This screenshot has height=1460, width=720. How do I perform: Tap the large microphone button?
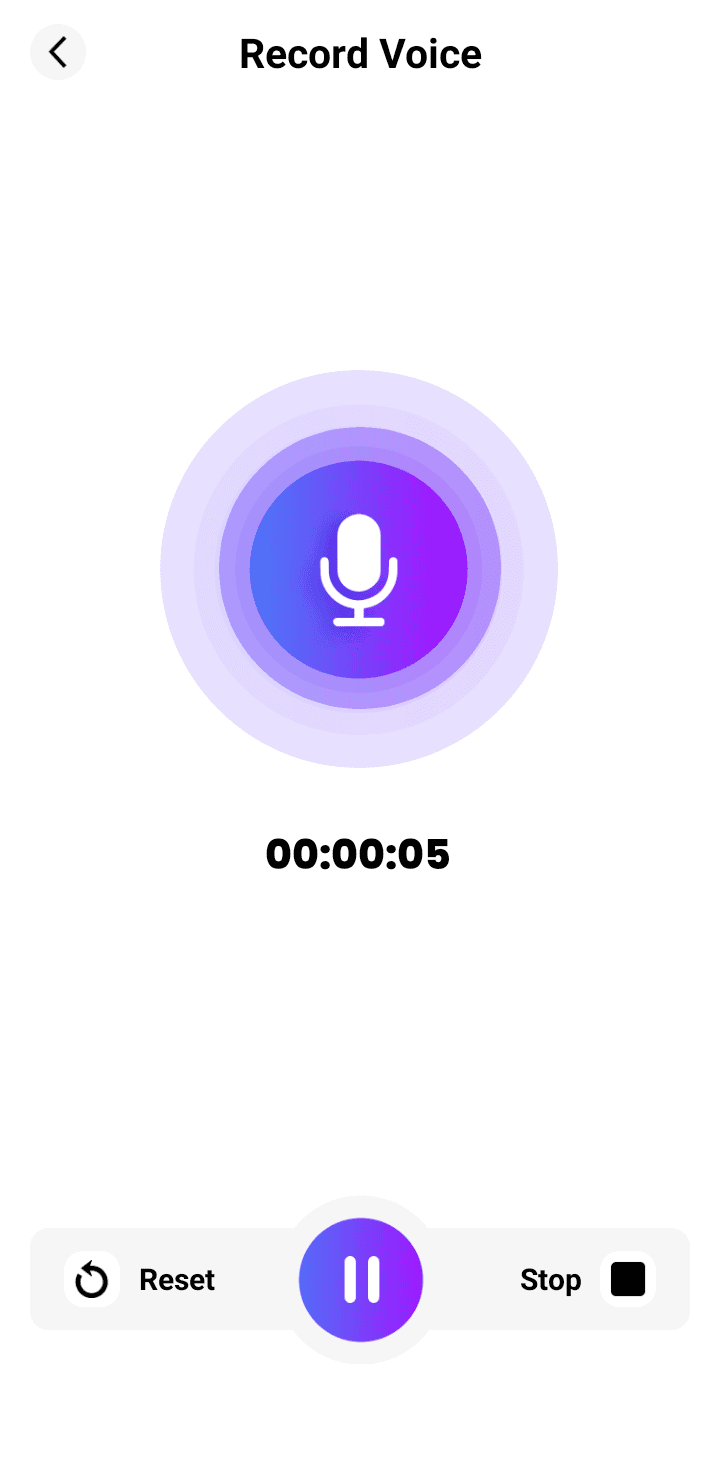coord(359,569)
